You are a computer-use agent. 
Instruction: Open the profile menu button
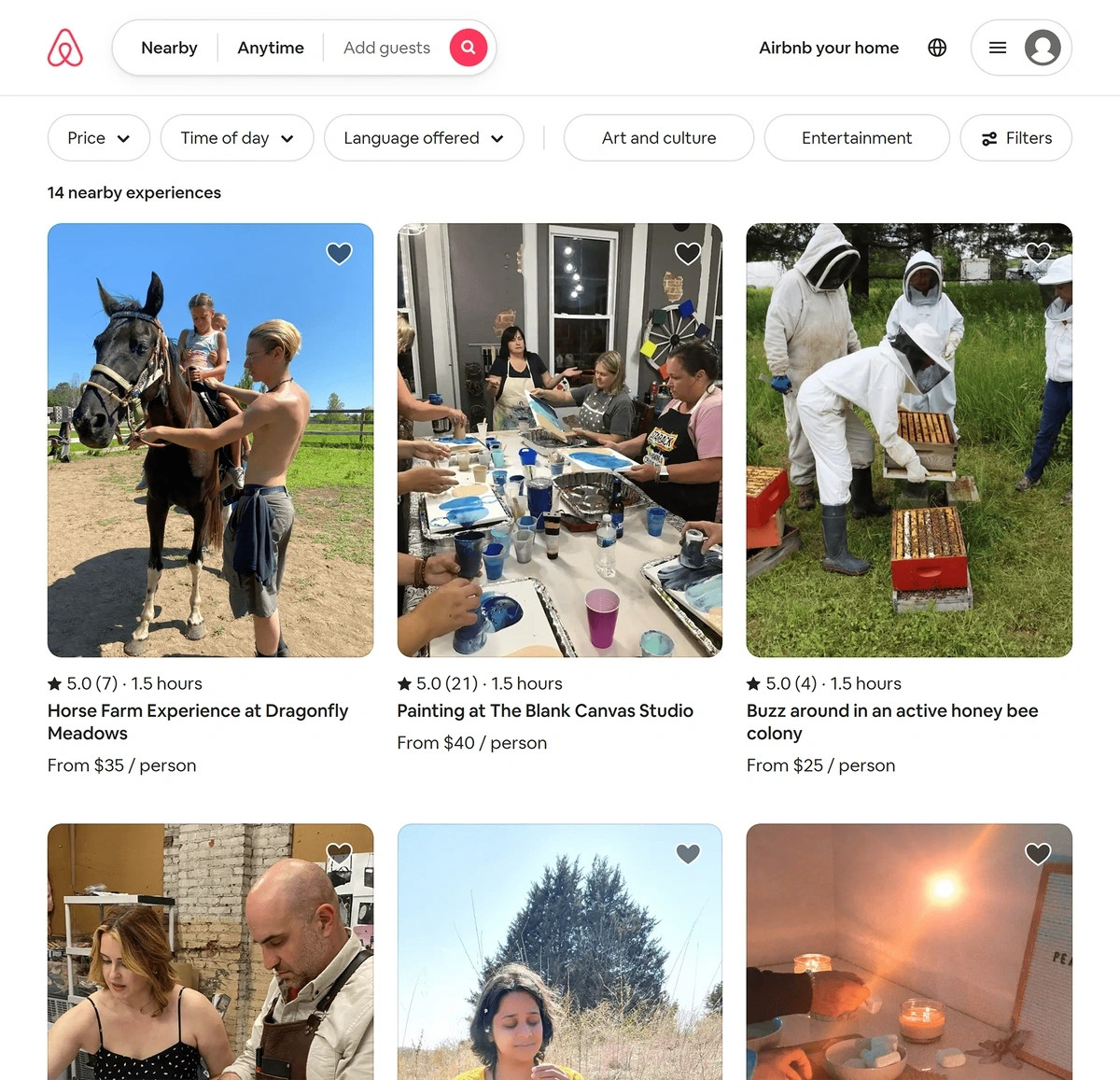tap(1021, 48)
